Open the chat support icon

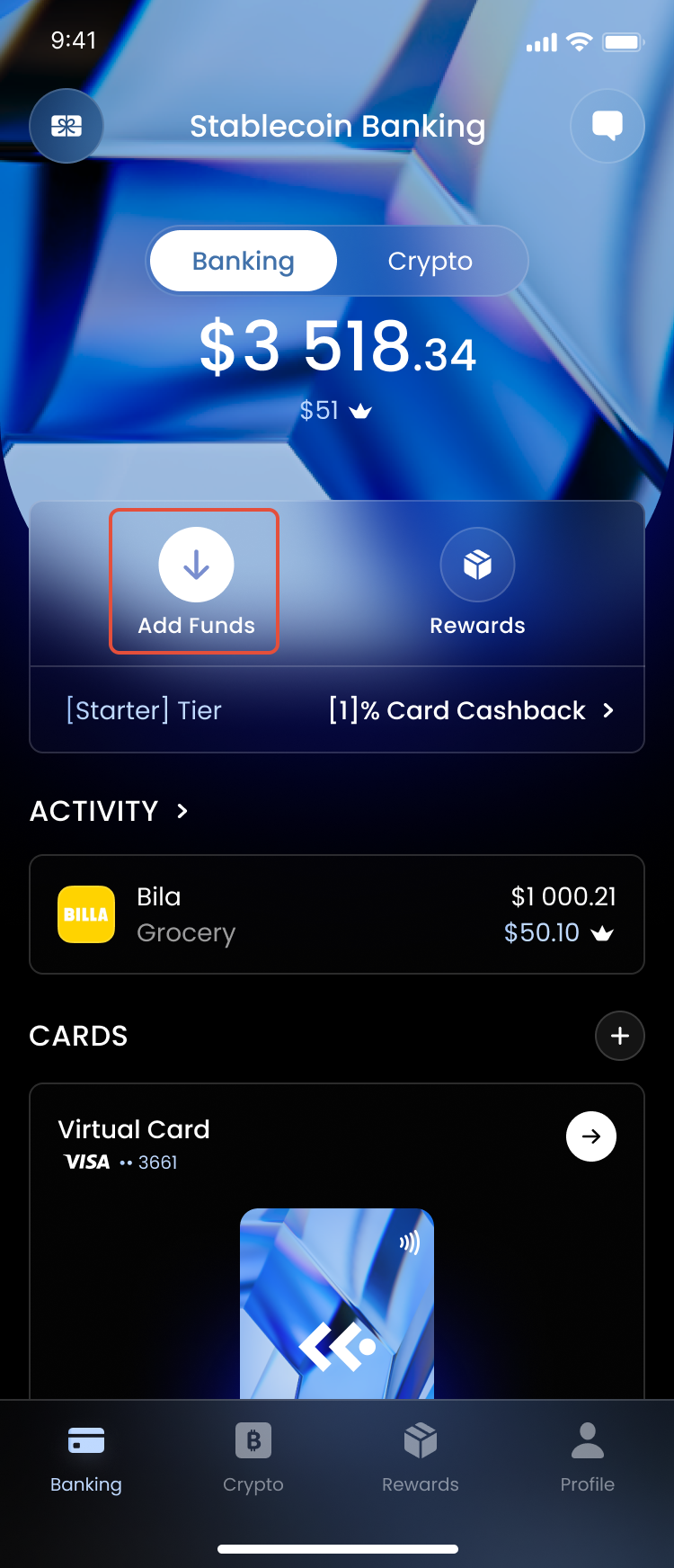click(607, 126)
